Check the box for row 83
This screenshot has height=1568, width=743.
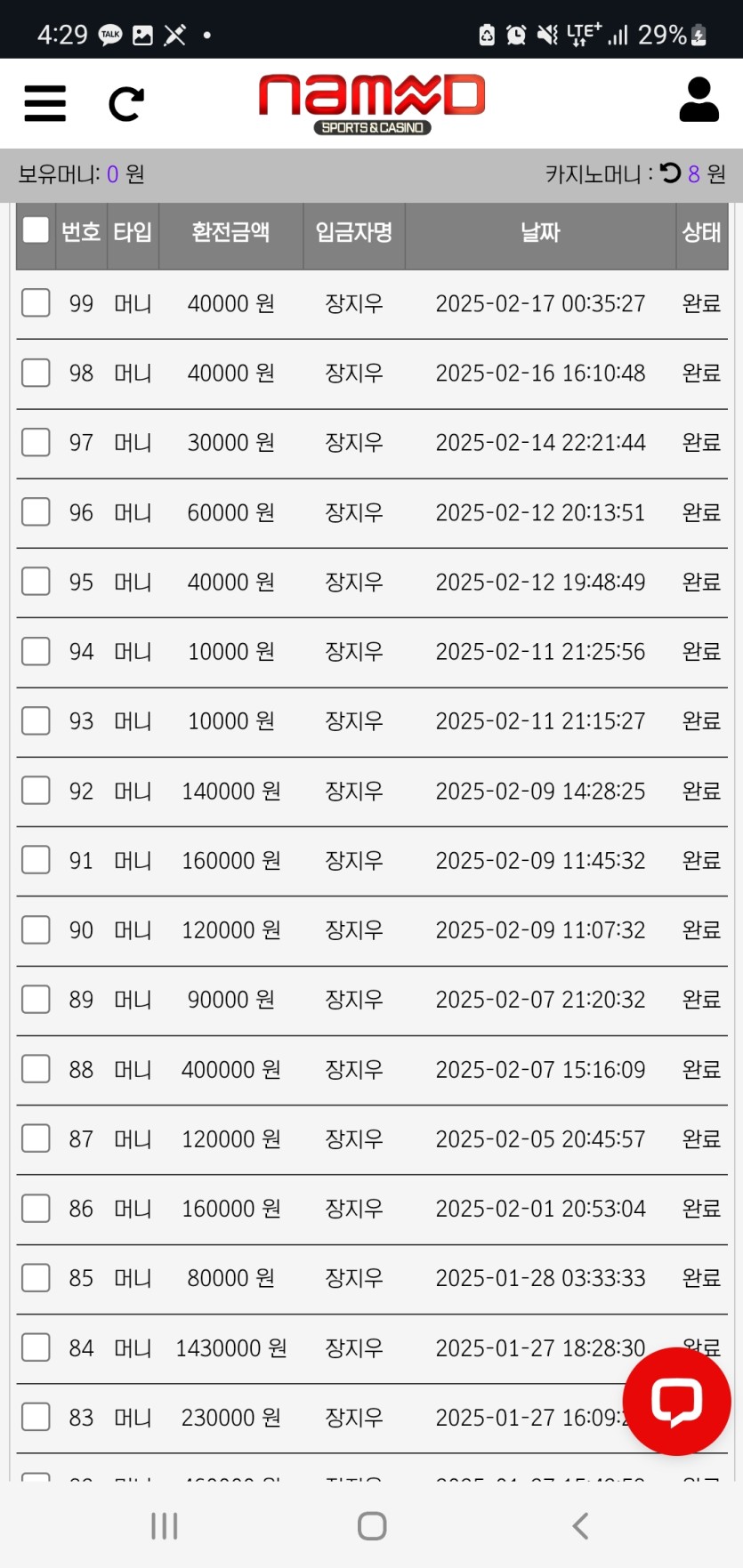(x=36, y=1417)
